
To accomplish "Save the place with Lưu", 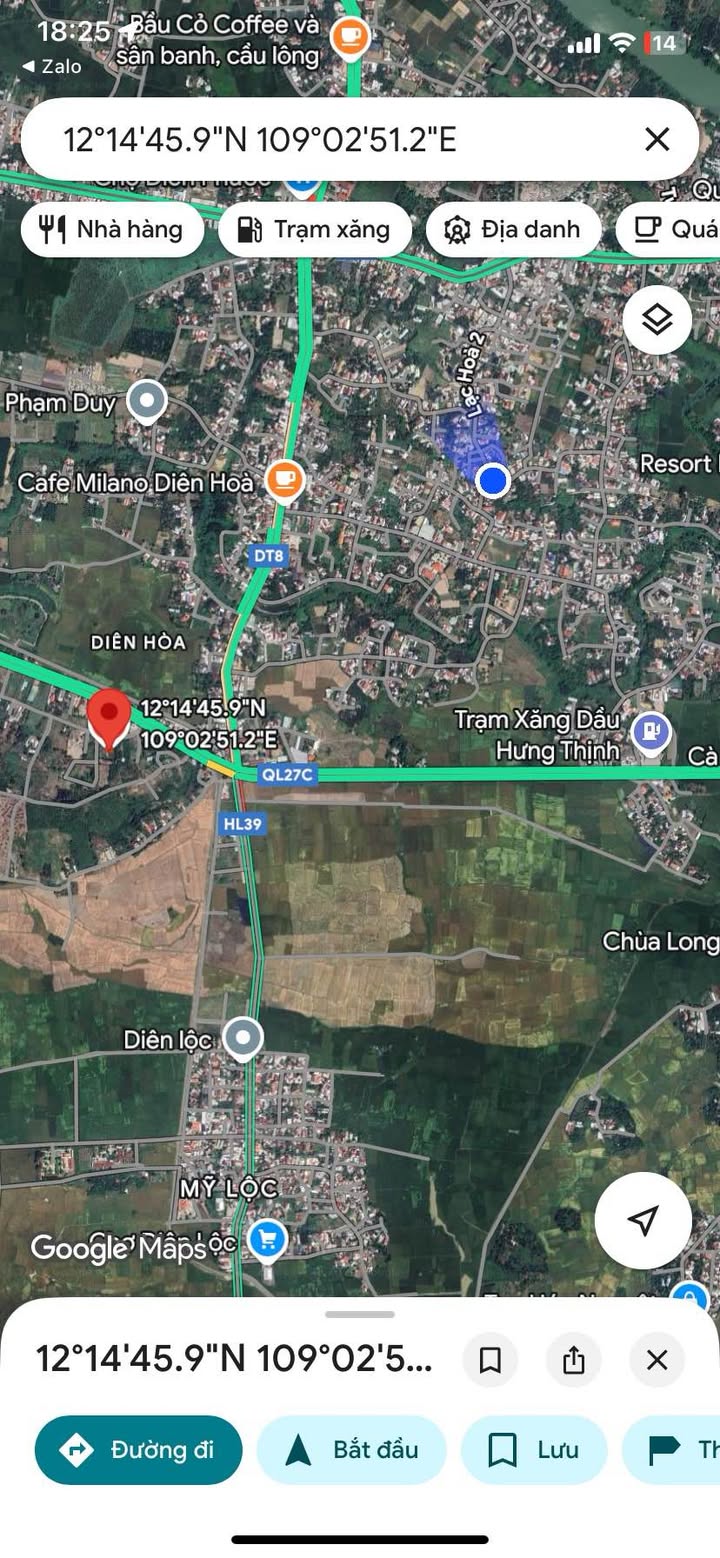I will point(534,1450).
